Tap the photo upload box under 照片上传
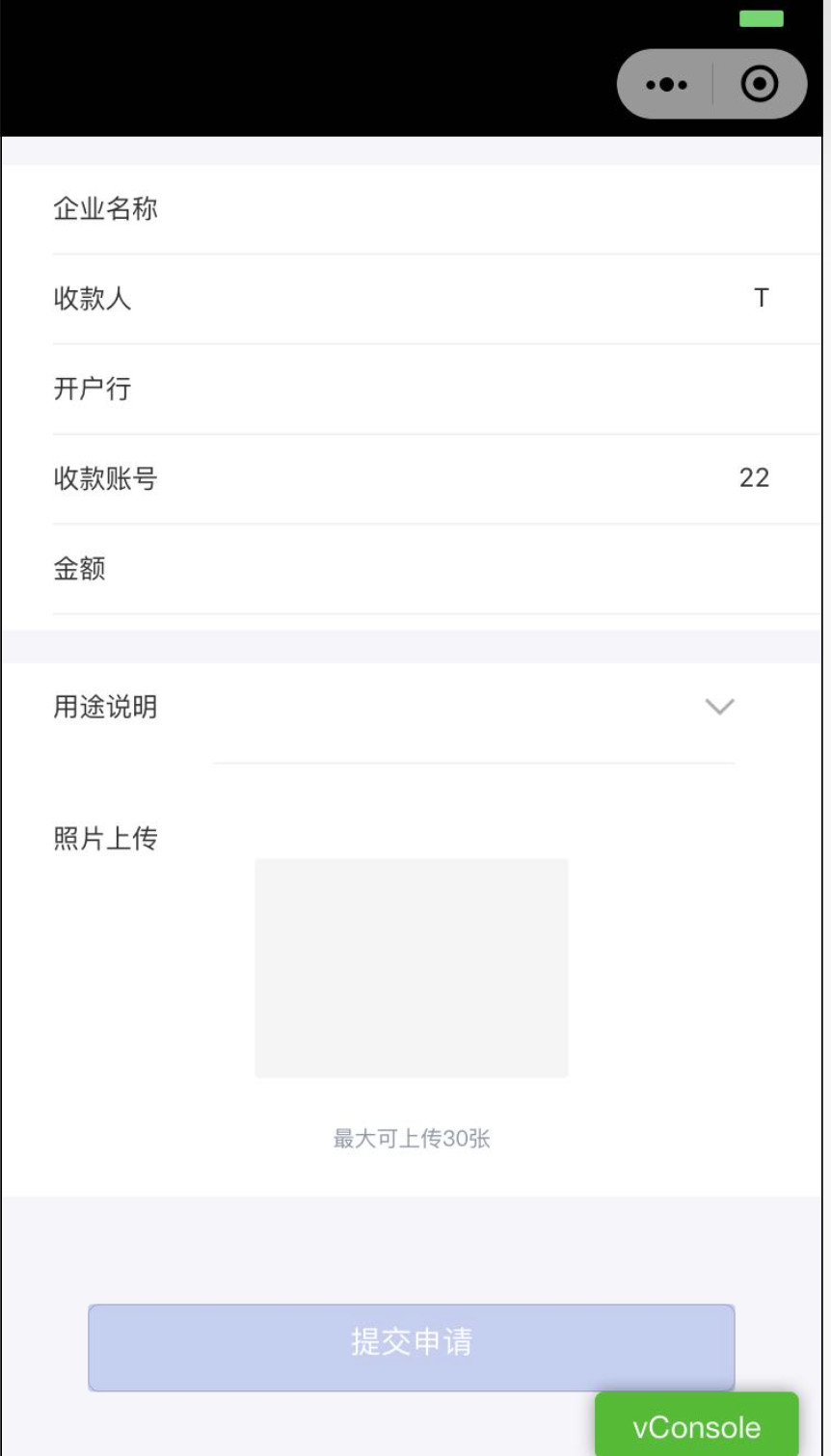 [x=412, y=968]
